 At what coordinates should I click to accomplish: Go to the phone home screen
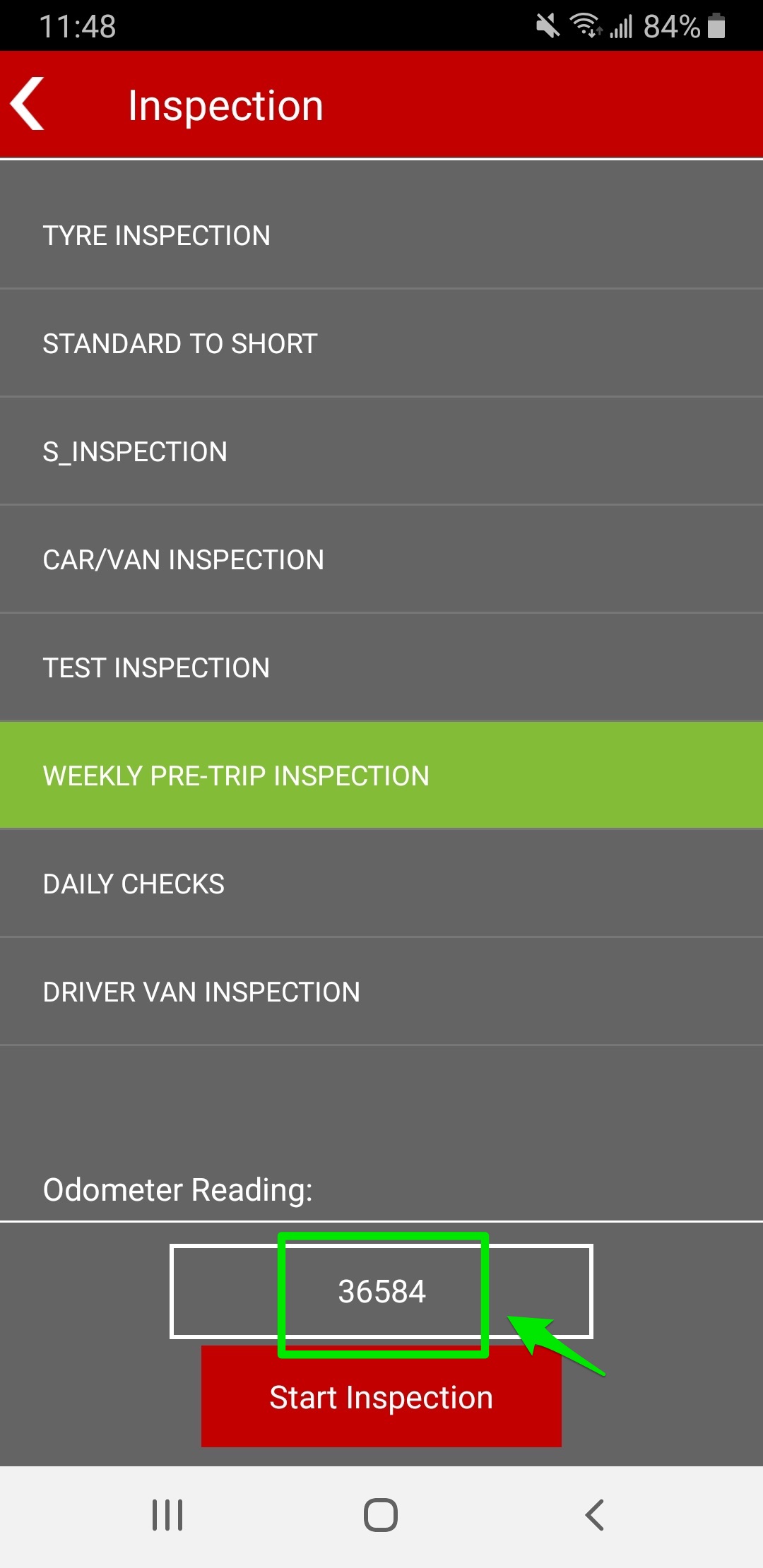pyautogui.click(x=381, y=1515)
